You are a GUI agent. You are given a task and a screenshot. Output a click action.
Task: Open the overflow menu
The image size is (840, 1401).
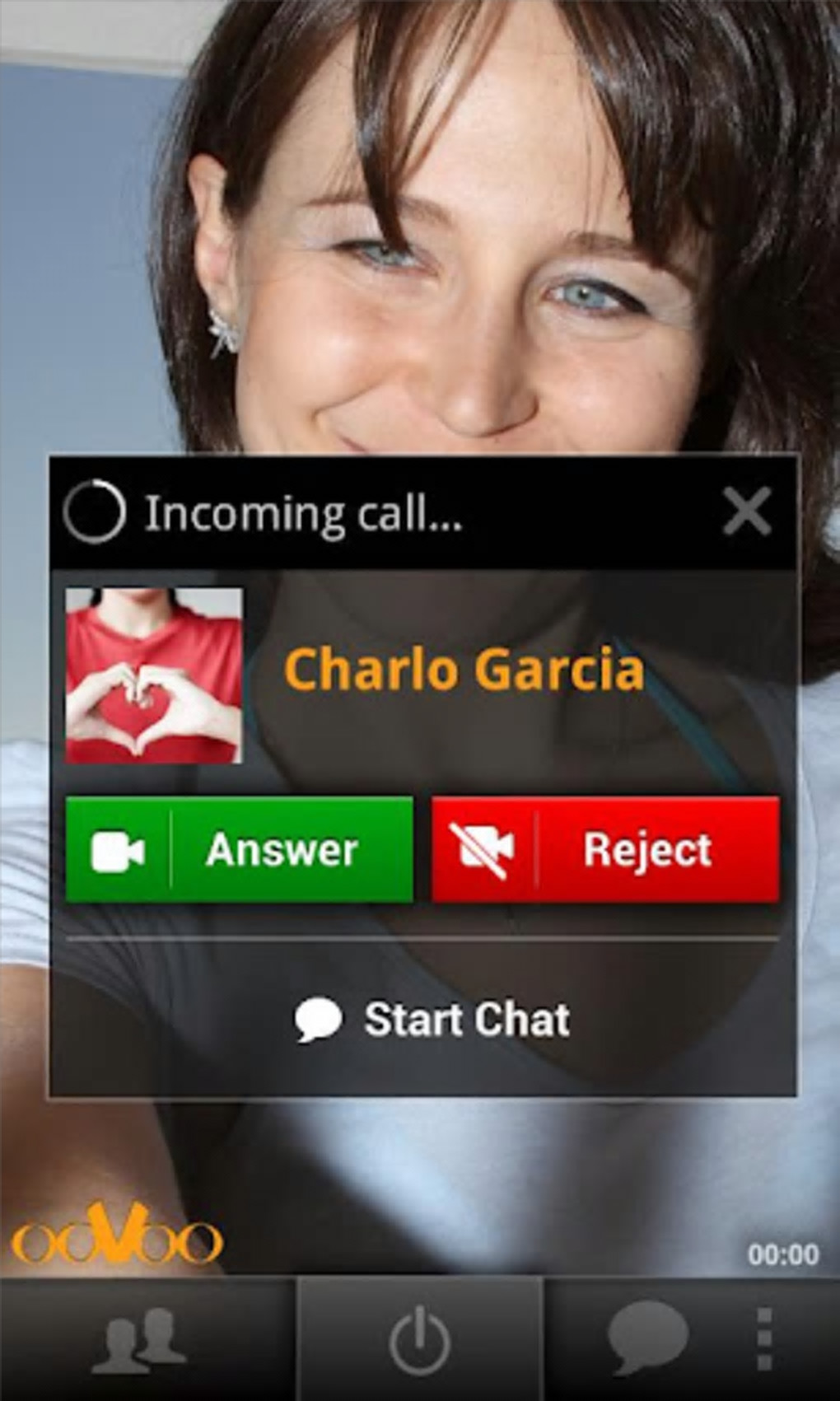[x=764, y=1338]
